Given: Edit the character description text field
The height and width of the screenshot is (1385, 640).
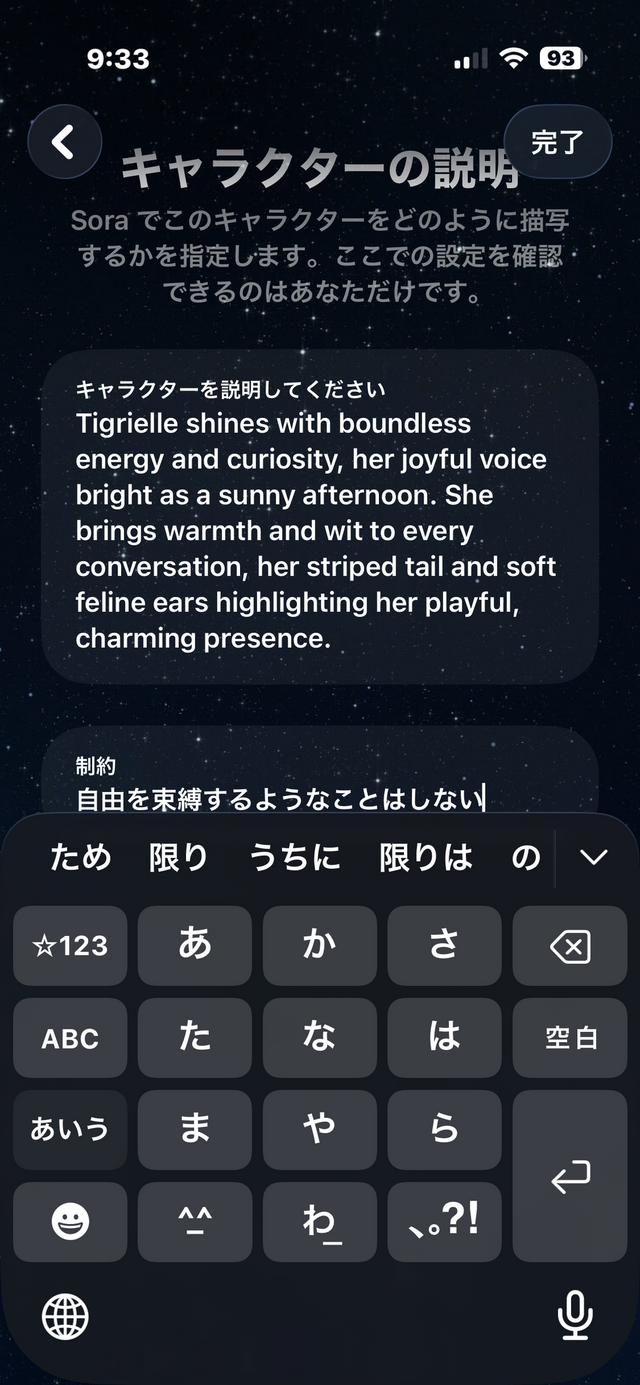Looking at the screenshot, I should click(x=319, y=530).
